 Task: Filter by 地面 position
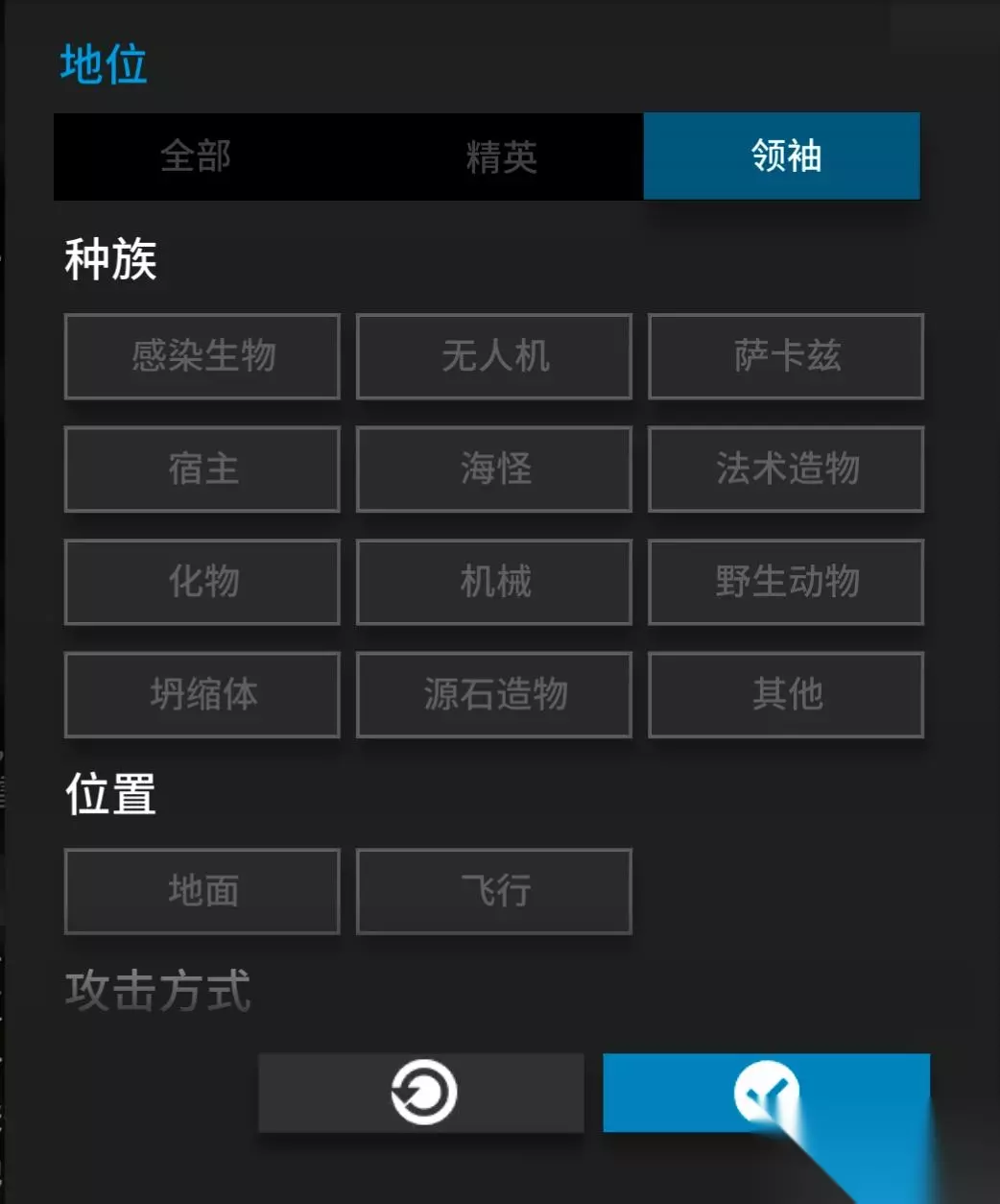click(202, 891)
